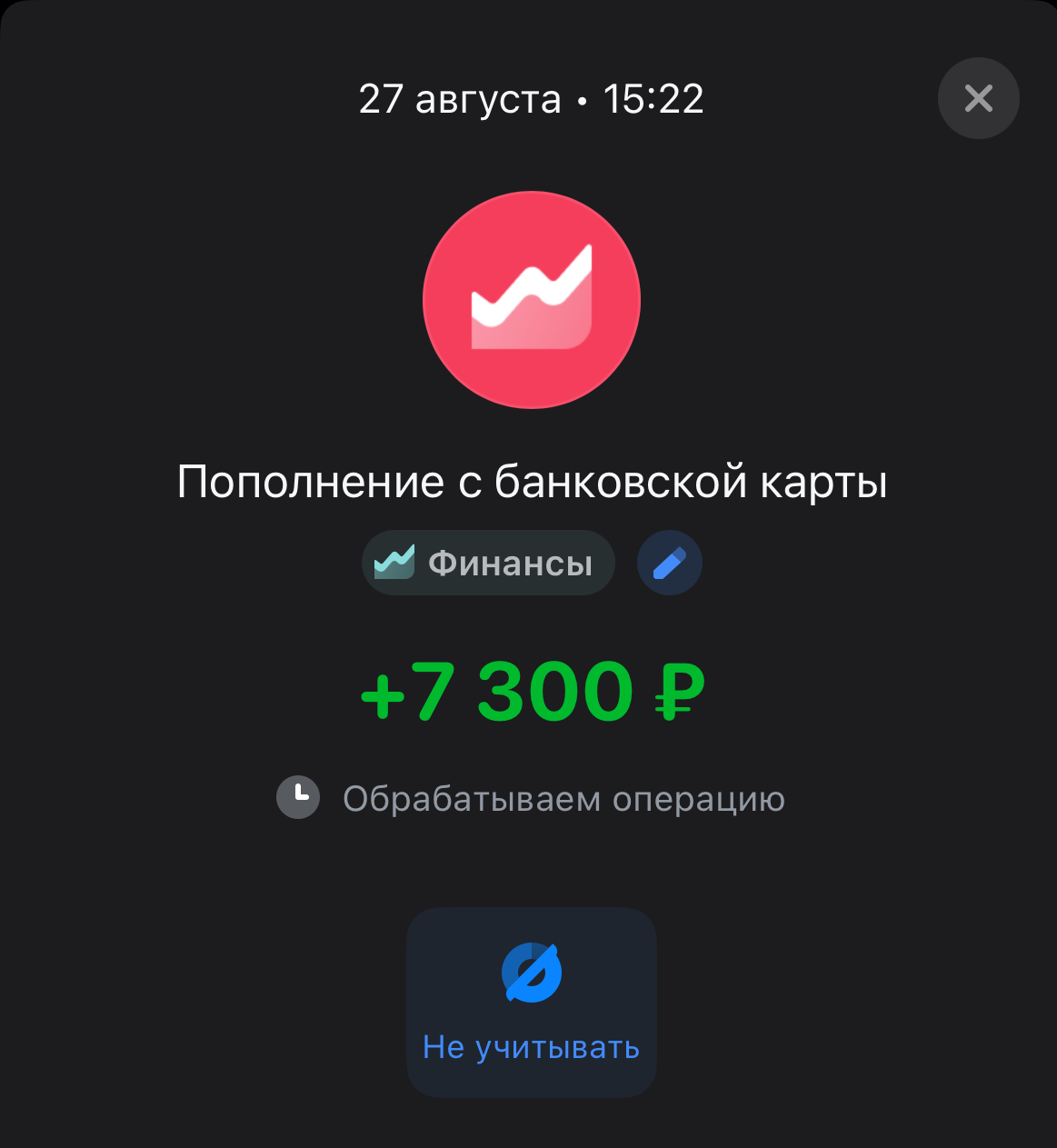Edit the category with the pencil icon

point(669,564)
